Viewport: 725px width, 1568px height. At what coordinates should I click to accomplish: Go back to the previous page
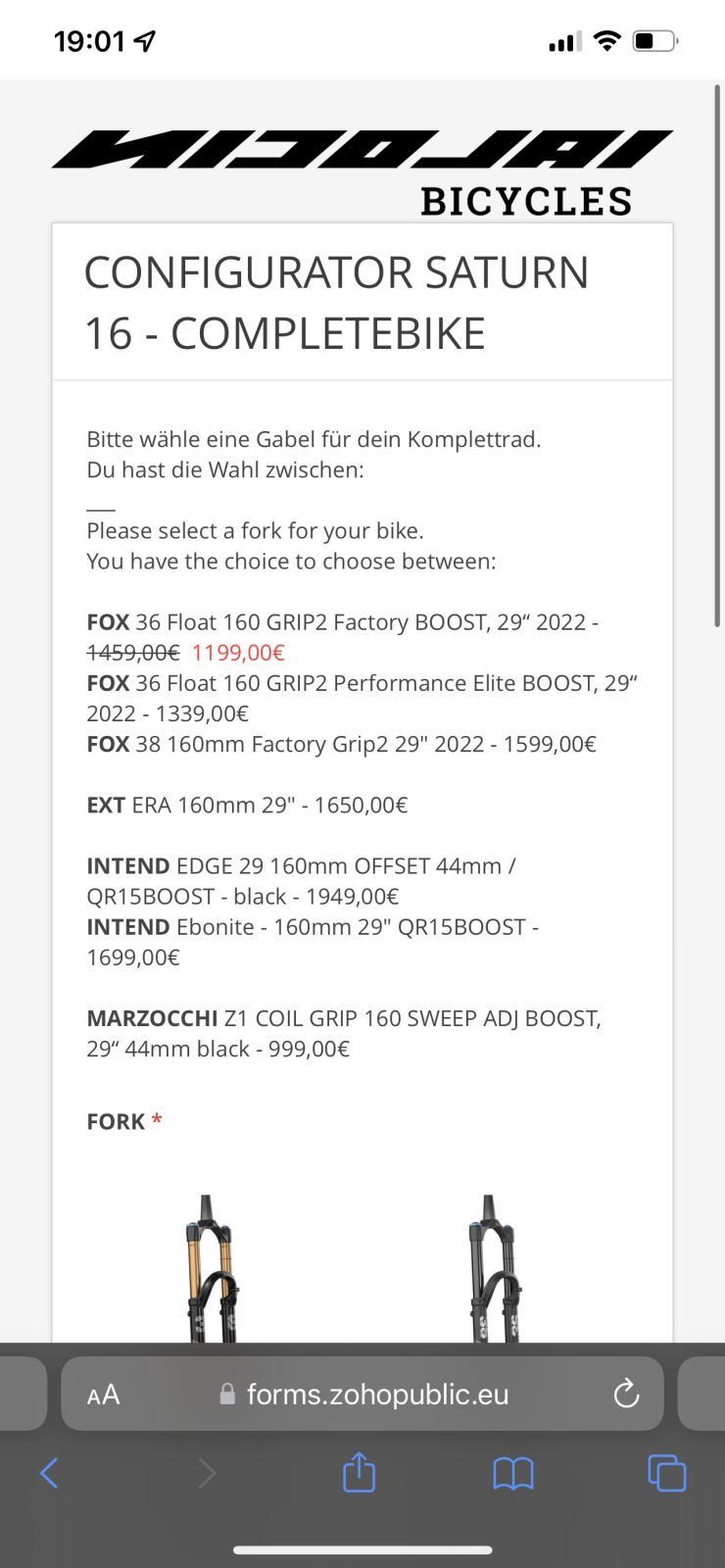click(49, 1472)
